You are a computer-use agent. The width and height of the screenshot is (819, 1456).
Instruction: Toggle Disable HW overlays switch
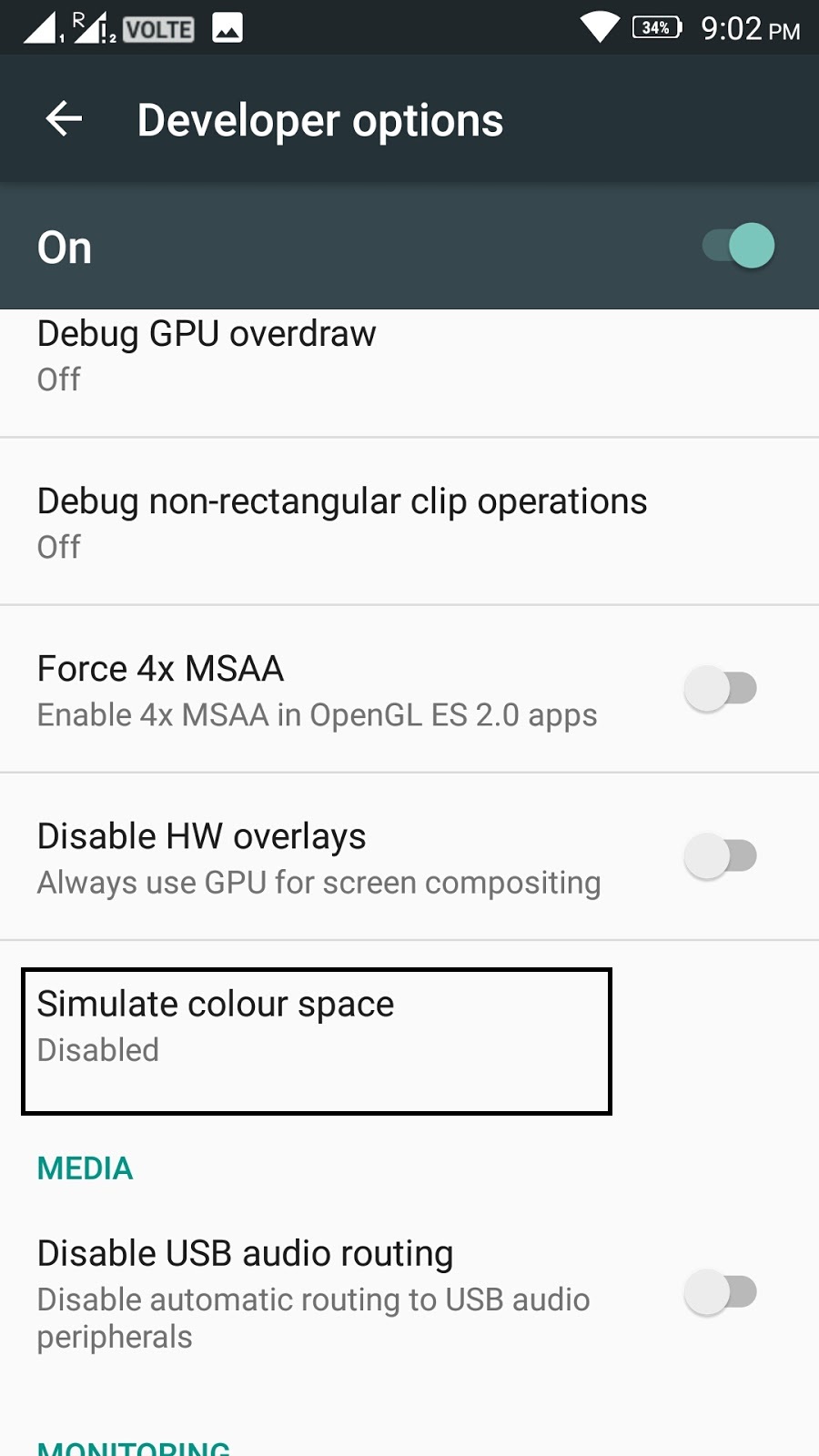[x=721, y=856]
